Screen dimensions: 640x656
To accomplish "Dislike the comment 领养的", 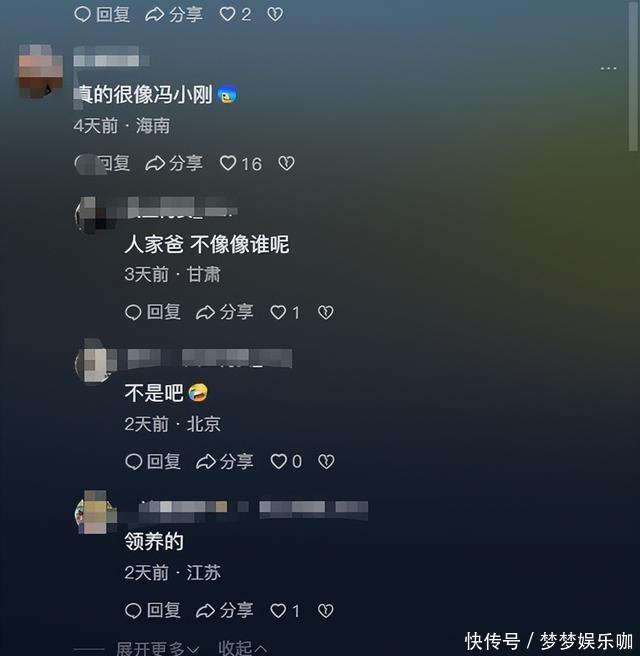I will [x=325, y=610].
